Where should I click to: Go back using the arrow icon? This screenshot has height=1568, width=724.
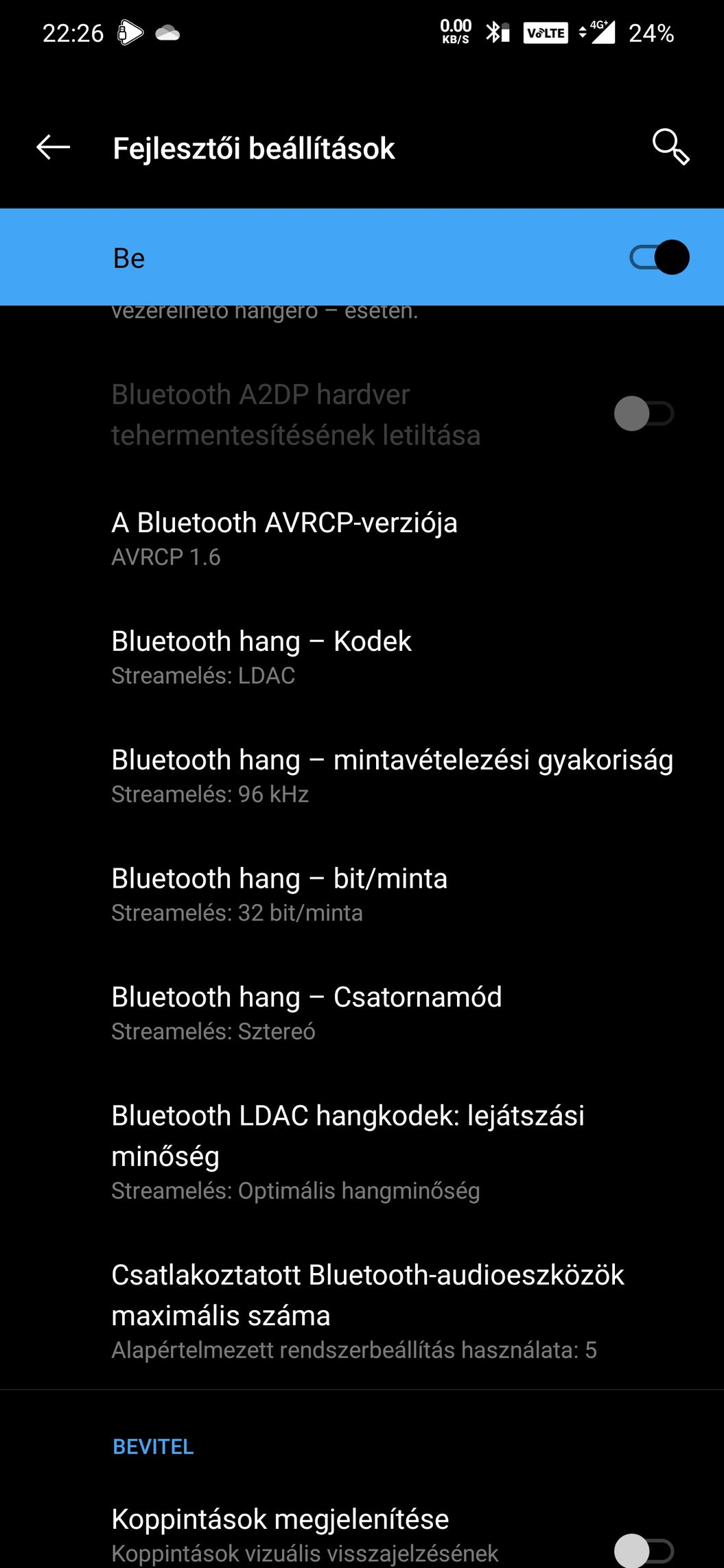pyautogui.click(x=53, y=147)
